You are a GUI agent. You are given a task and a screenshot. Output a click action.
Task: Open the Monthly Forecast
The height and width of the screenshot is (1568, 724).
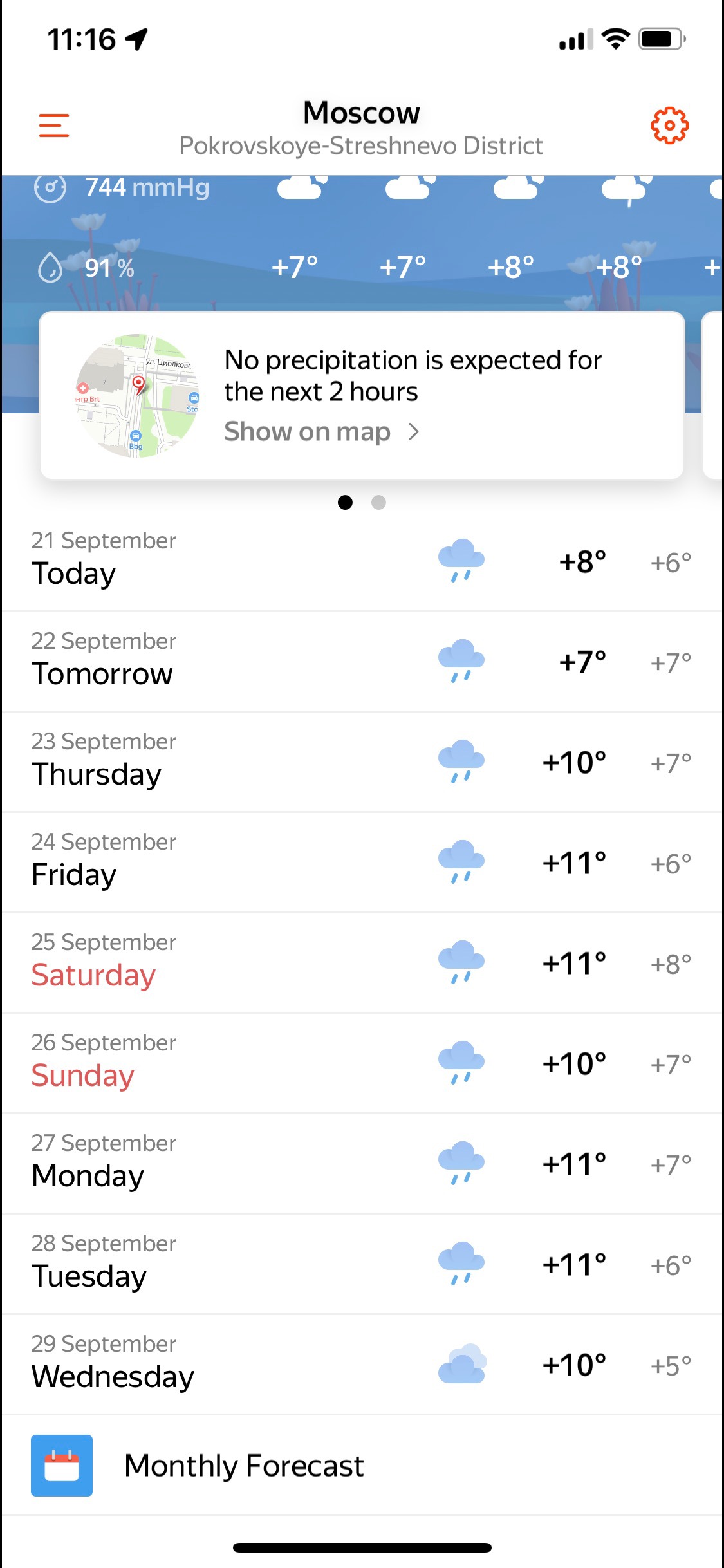coord(244,1466)
